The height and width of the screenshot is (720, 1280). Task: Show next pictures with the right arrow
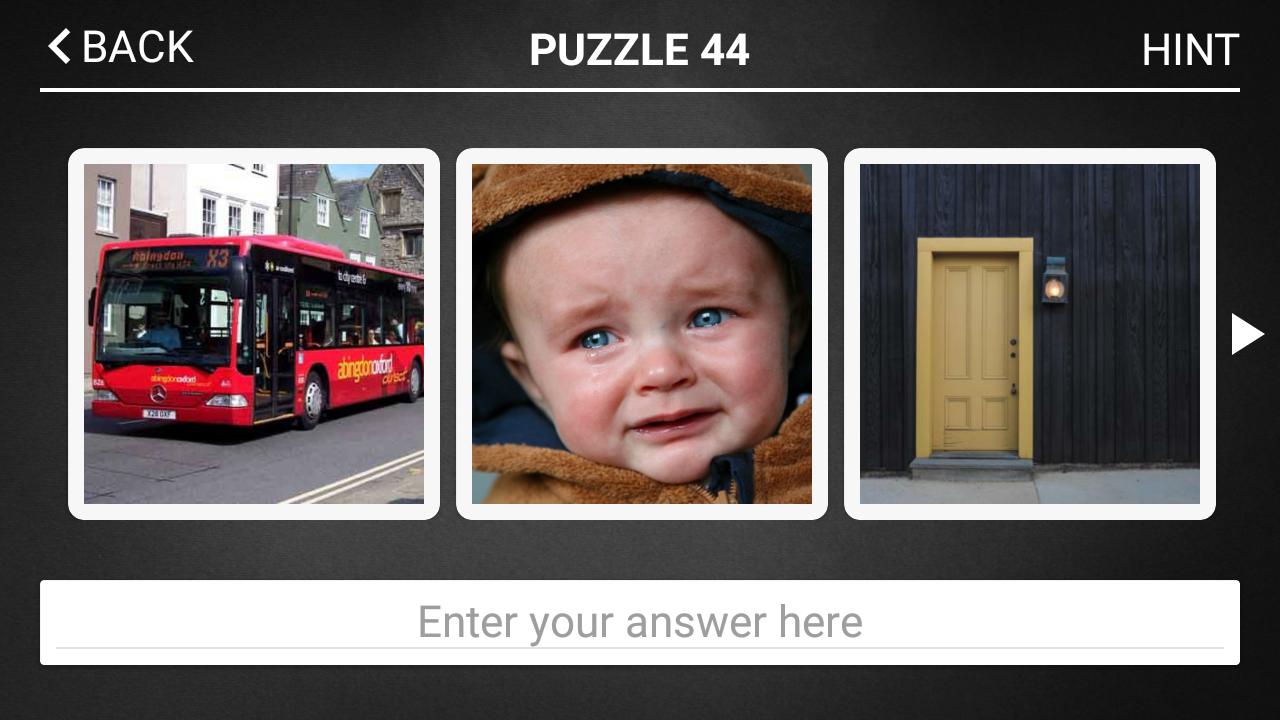pos(1247,334)
